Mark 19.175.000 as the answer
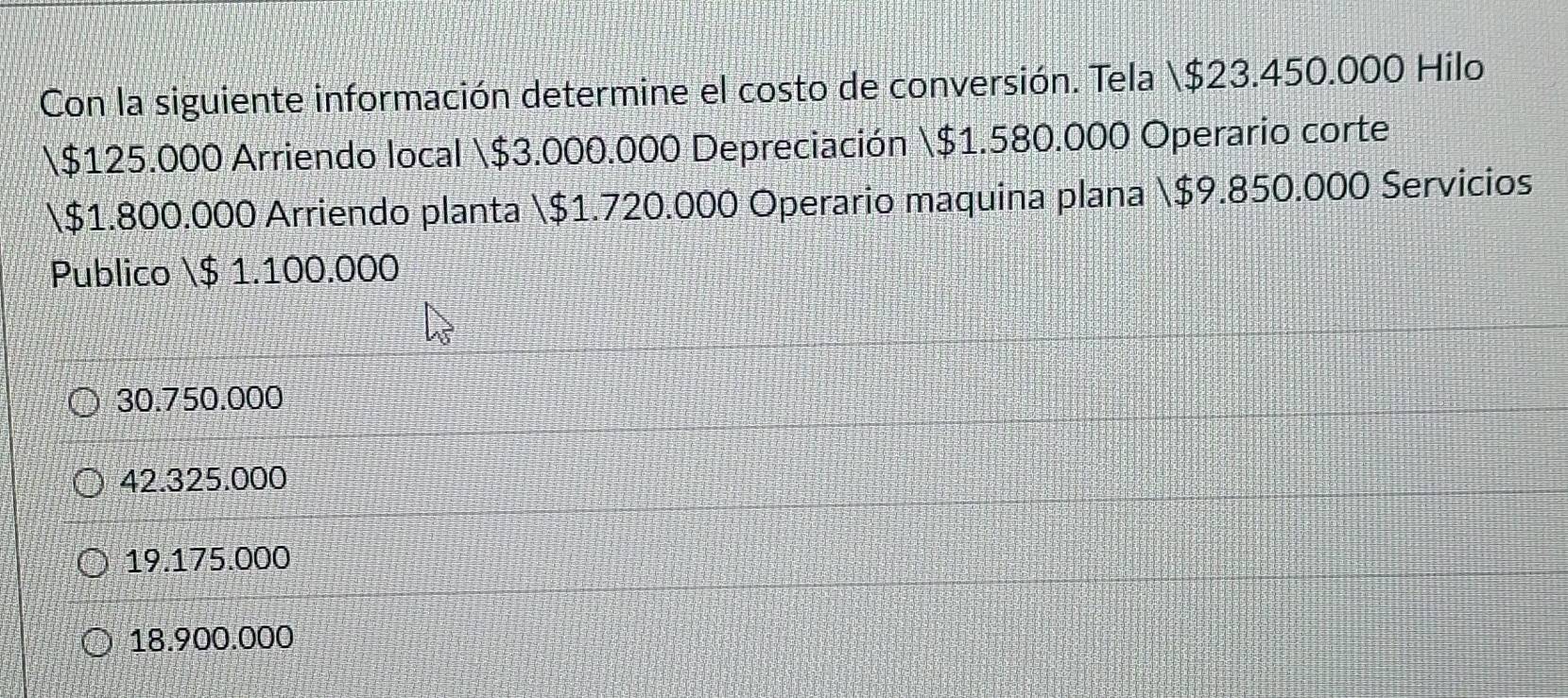 tap(92, 564)
